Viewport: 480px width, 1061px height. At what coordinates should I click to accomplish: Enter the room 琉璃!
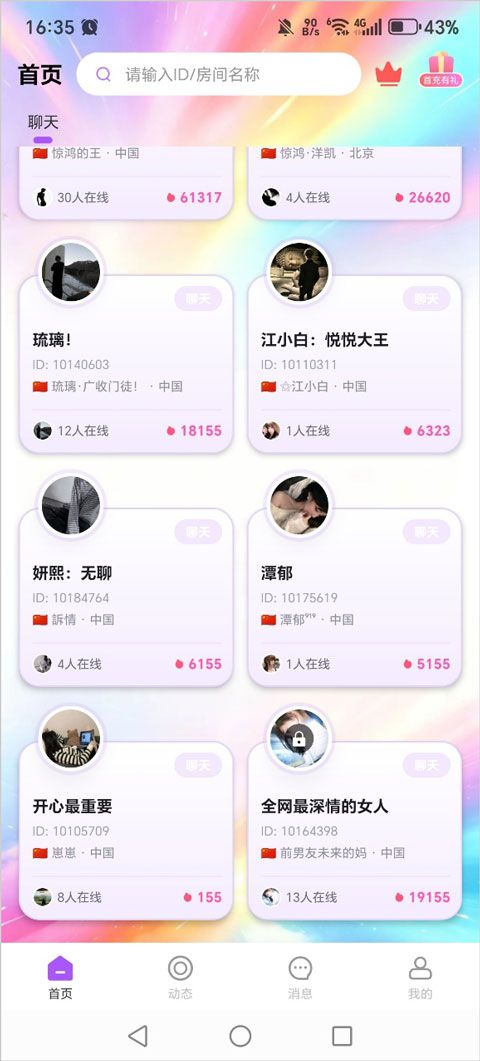point(126,364)
